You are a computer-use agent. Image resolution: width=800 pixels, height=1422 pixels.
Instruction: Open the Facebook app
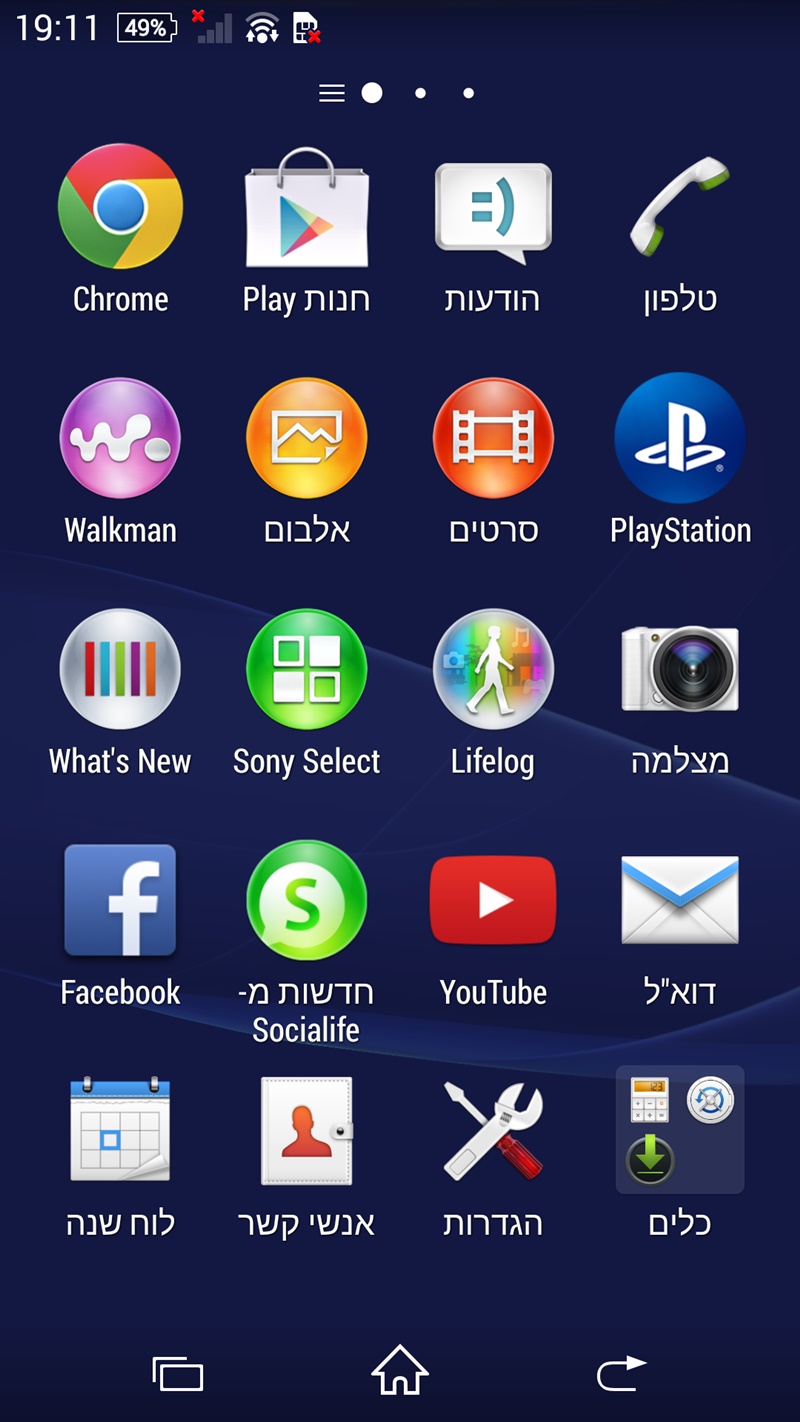pos(120,900)
